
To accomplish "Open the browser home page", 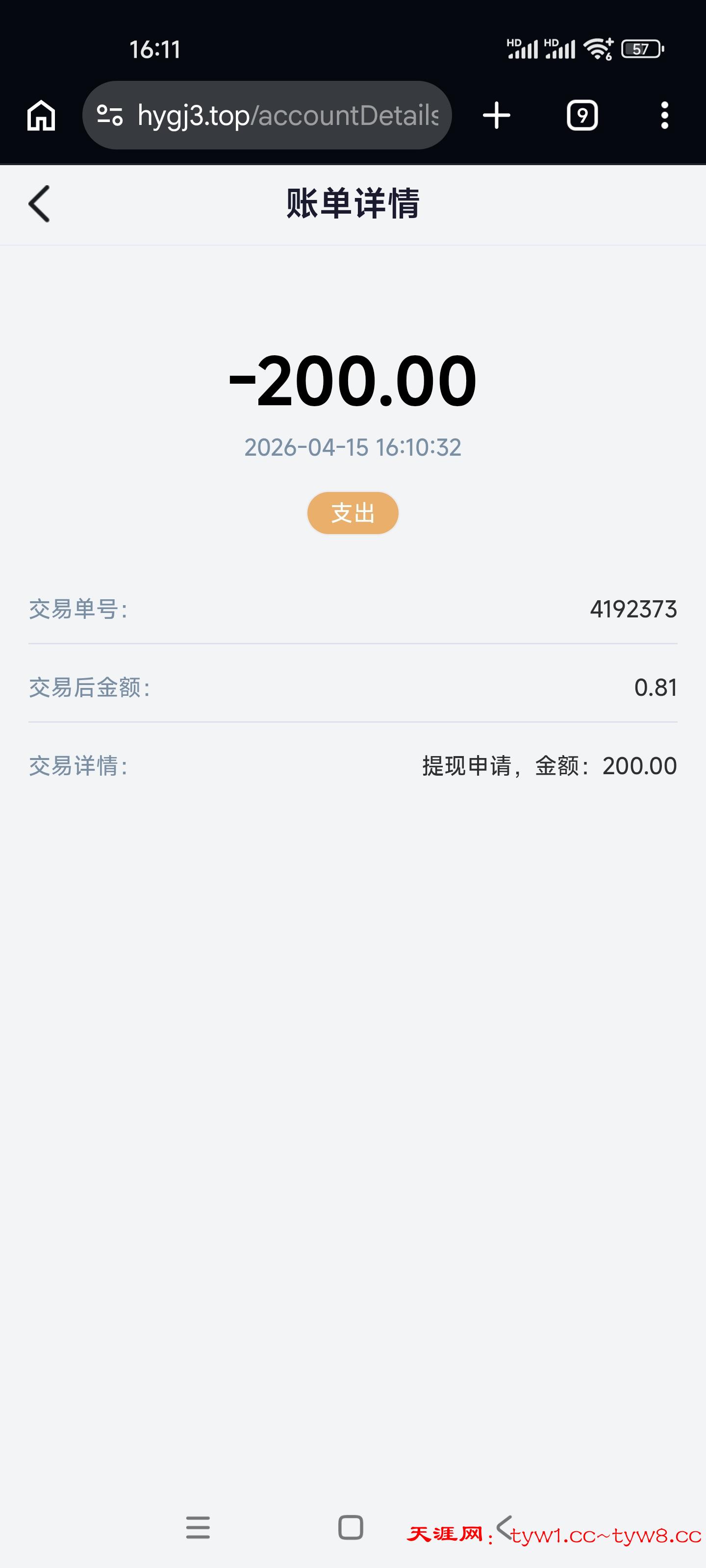I will [41, 116].
